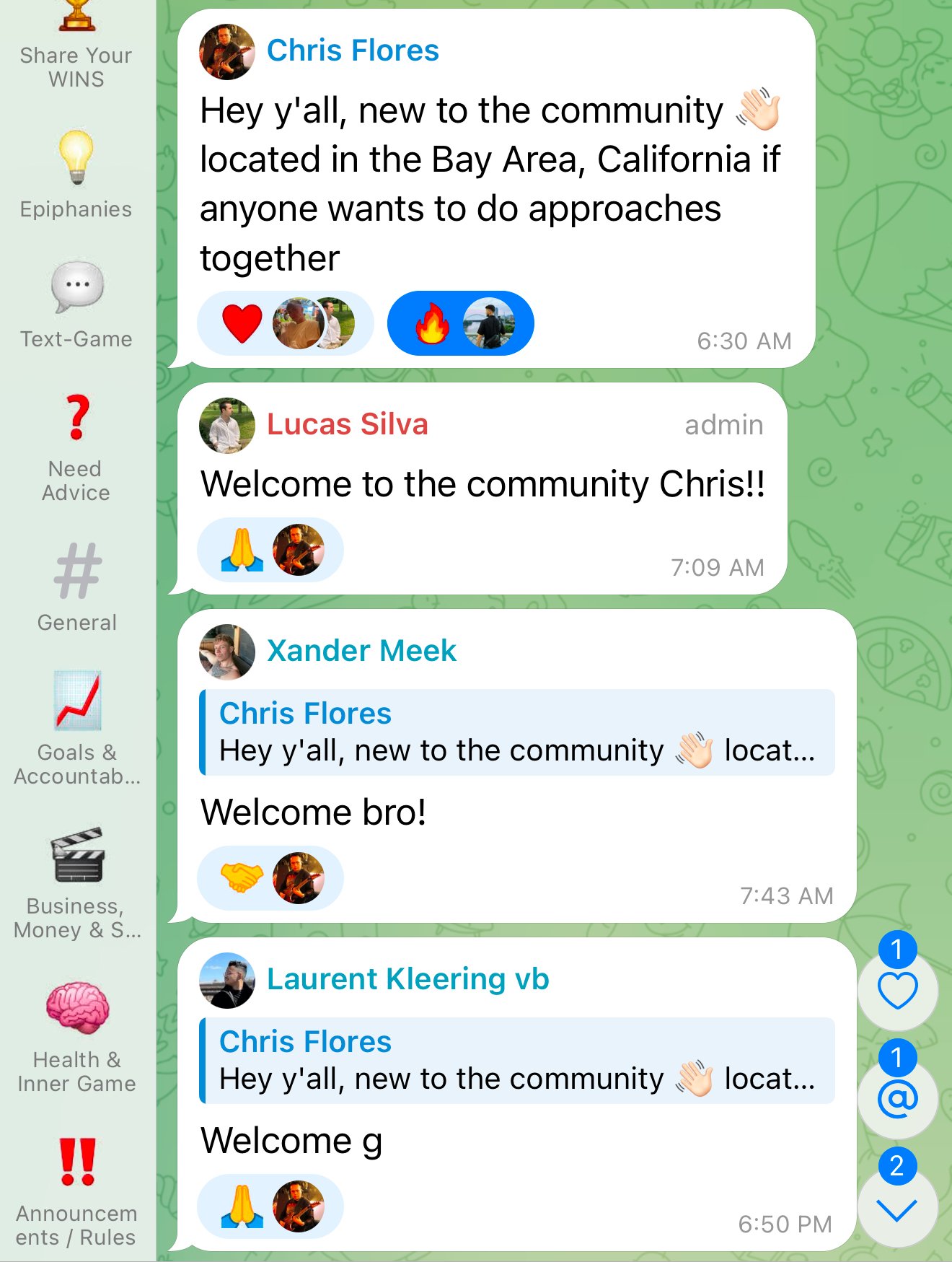Viewport: 952px width, 1262px height.
Task: Tap praying hands reaction on Laurent's message
Action: 270,1206
